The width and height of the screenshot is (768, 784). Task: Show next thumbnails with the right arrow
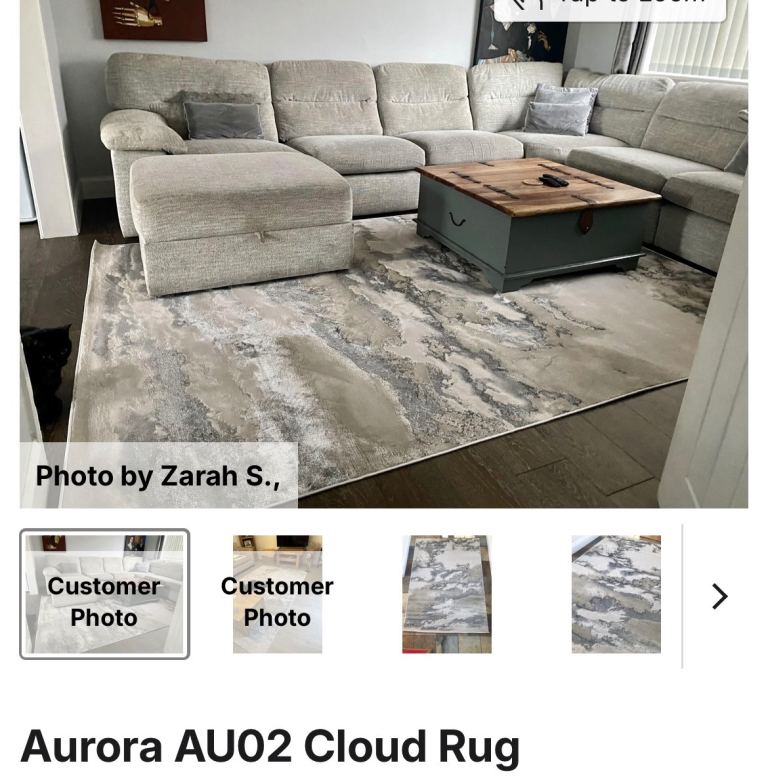pos(719,597)
